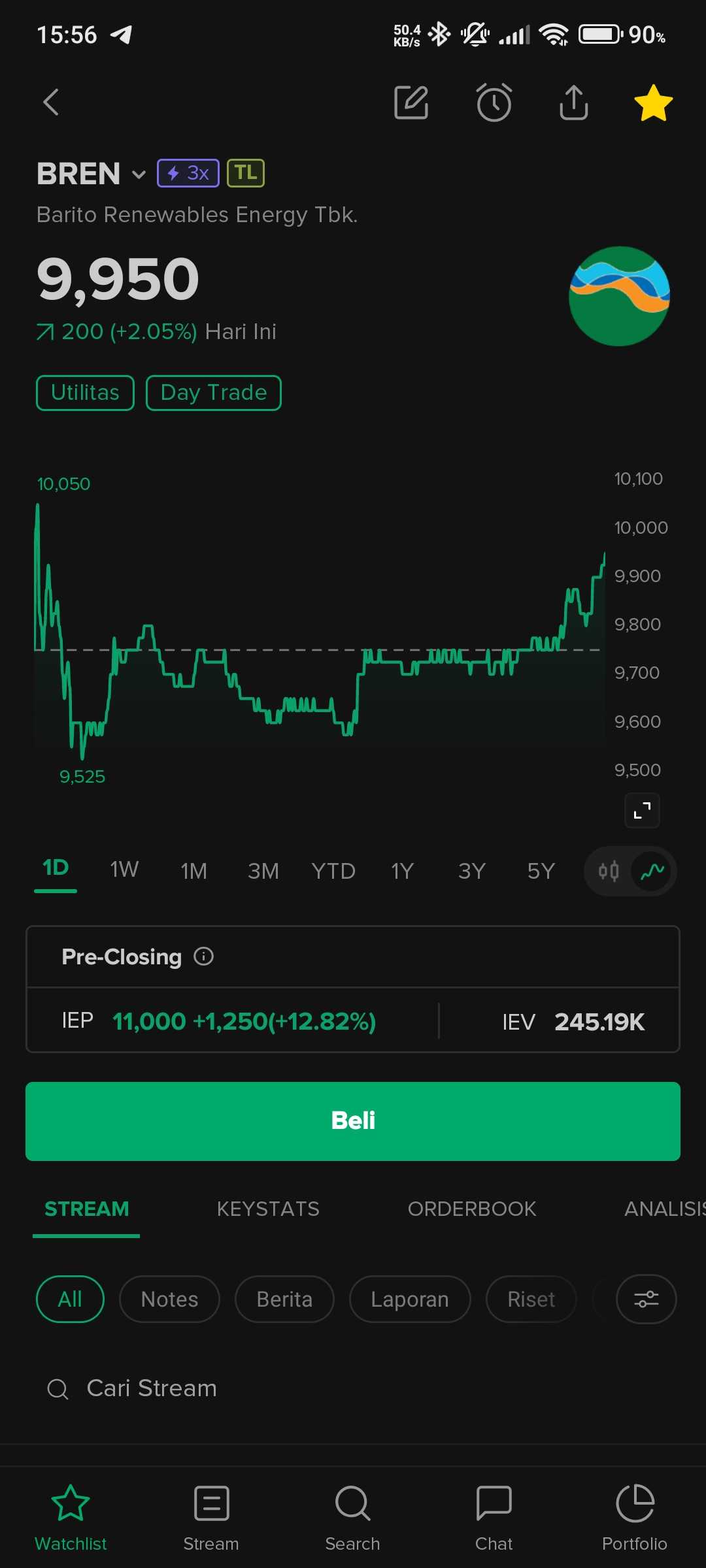Viewport: 706px width, 1568px height.
Task: Select the YTD chart range
Action: pyautogui.click(x=333, y=871)
